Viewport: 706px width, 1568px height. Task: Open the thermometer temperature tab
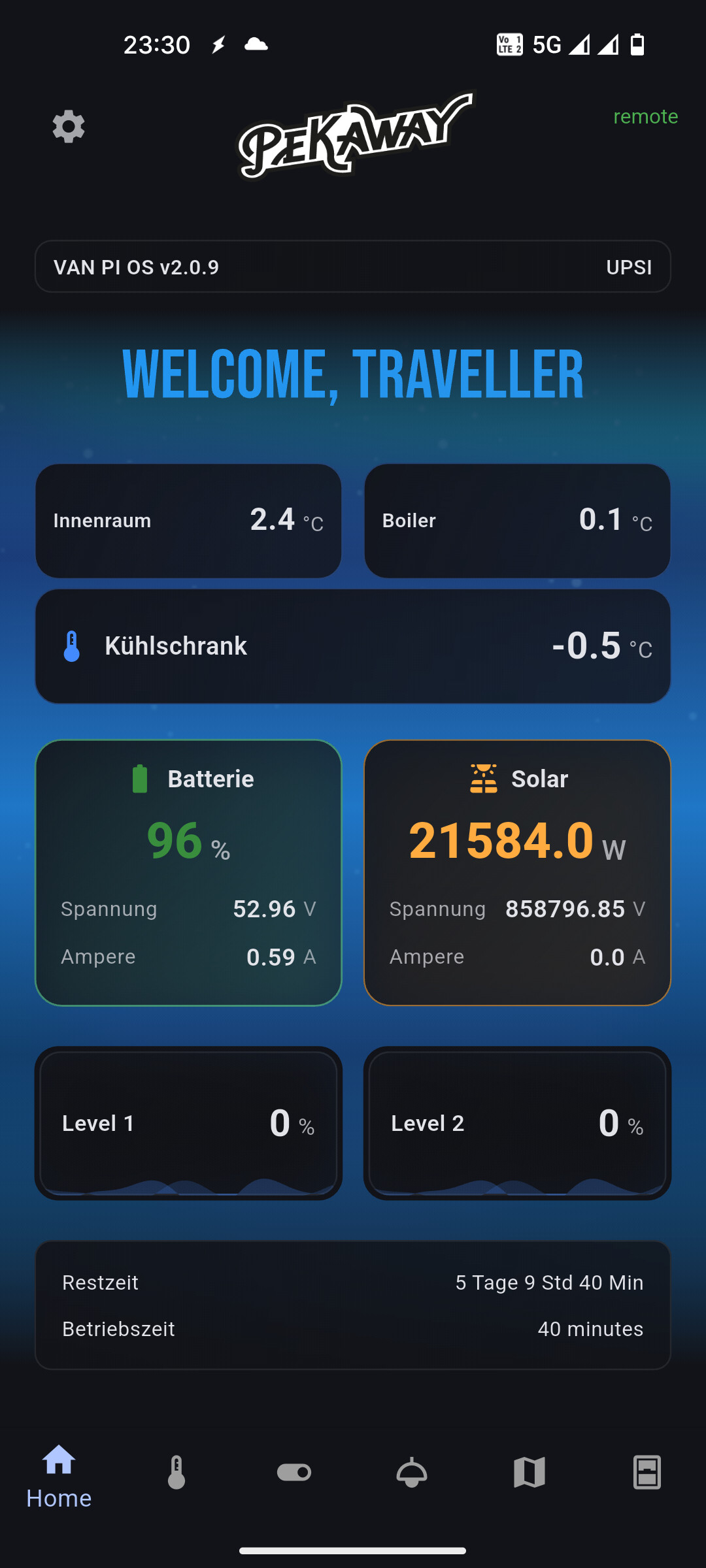point(176,1473)
